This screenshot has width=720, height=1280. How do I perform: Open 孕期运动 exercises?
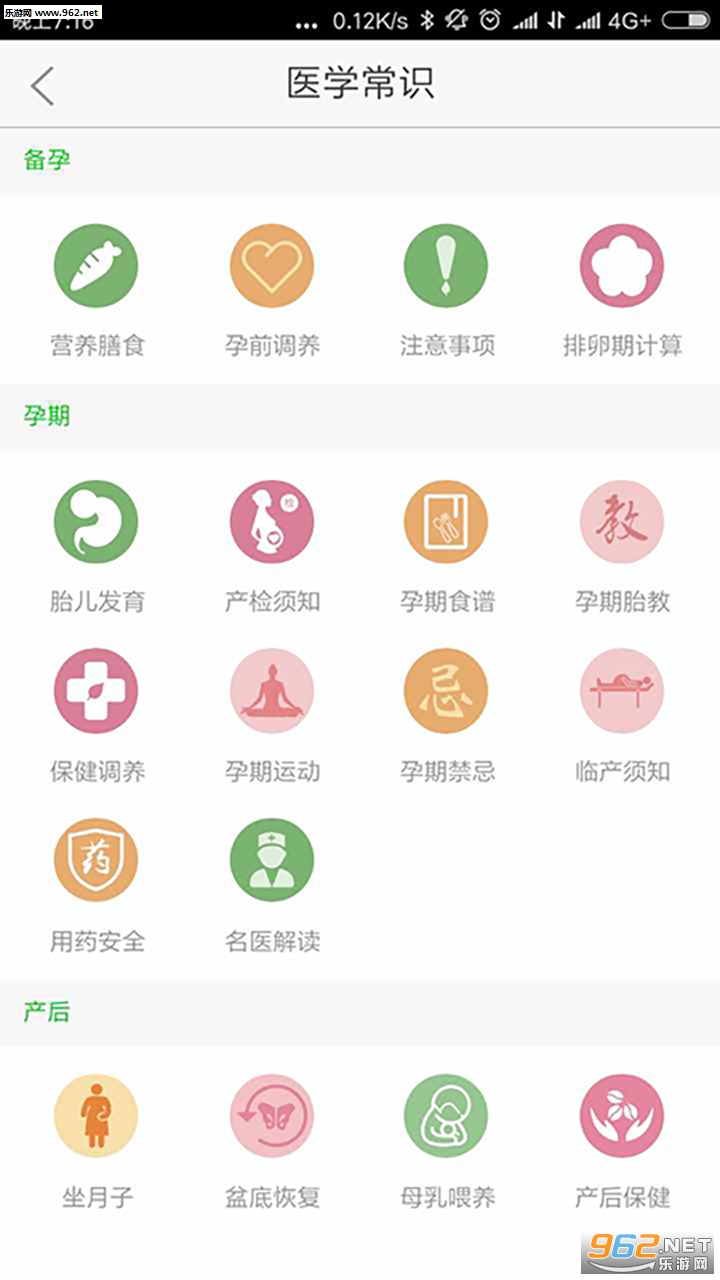[272, 692]
